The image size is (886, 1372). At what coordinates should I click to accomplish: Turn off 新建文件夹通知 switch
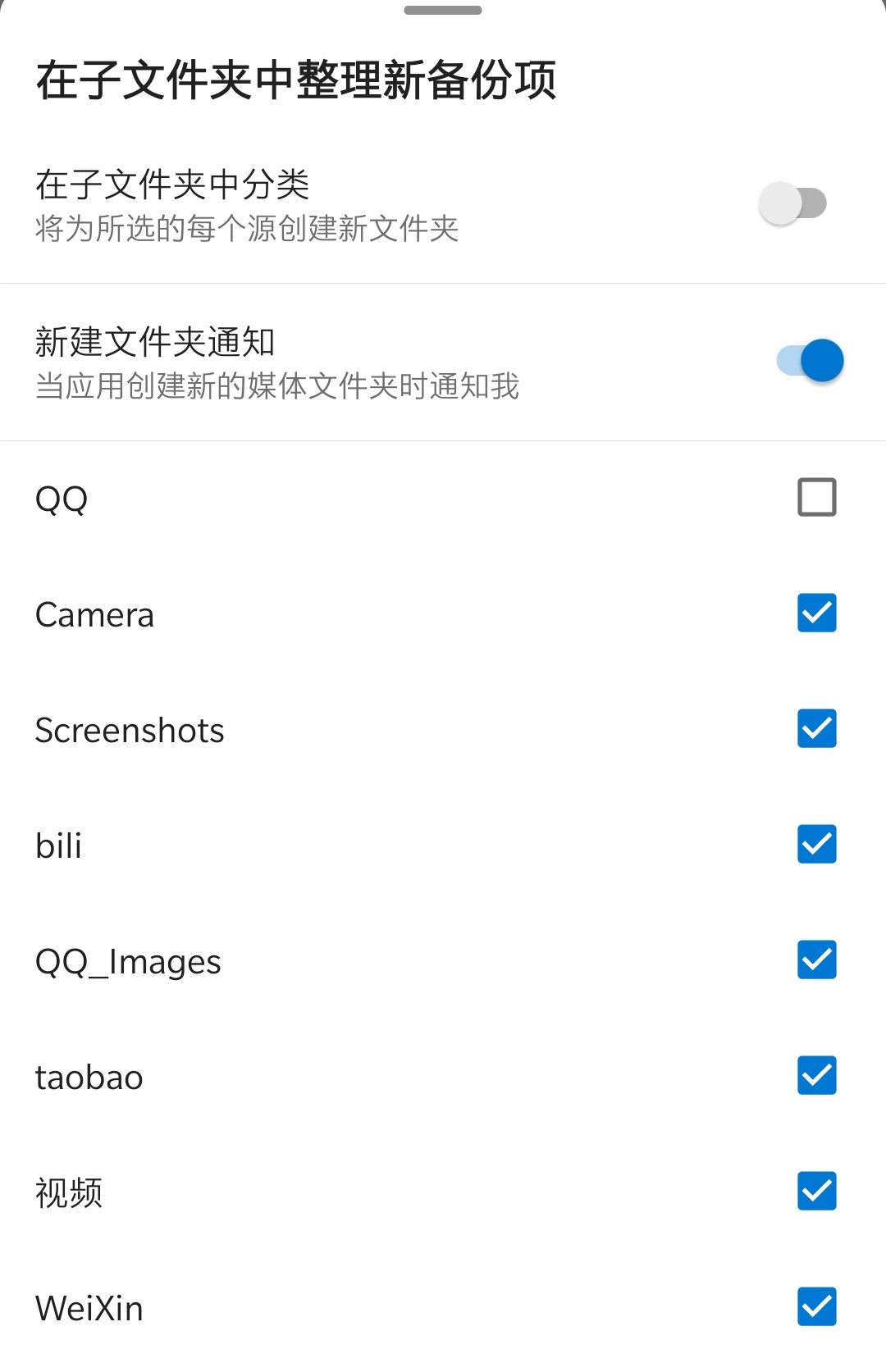(x=810, y=361)
